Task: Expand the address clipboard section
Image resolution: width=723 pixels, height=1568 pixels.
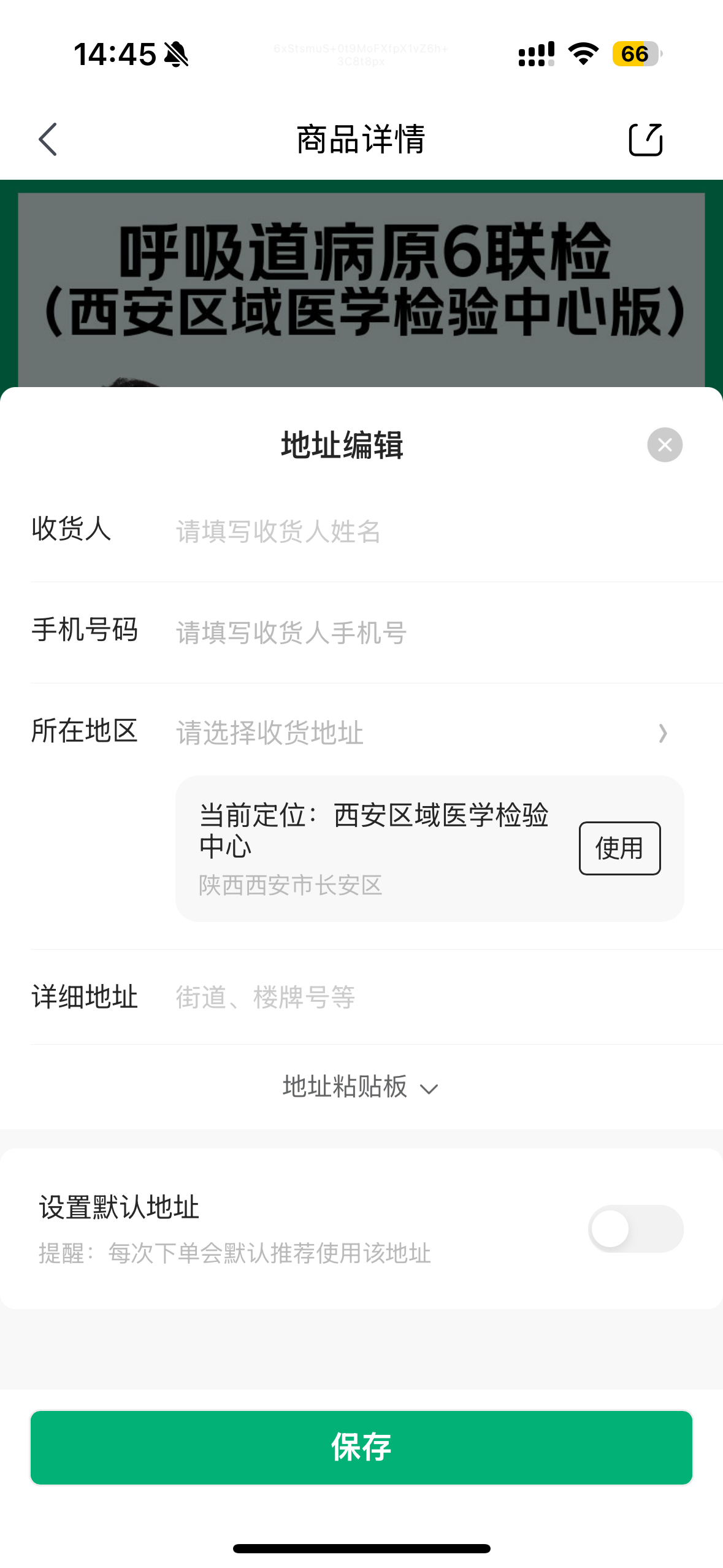Action: tap(361, 1087)
